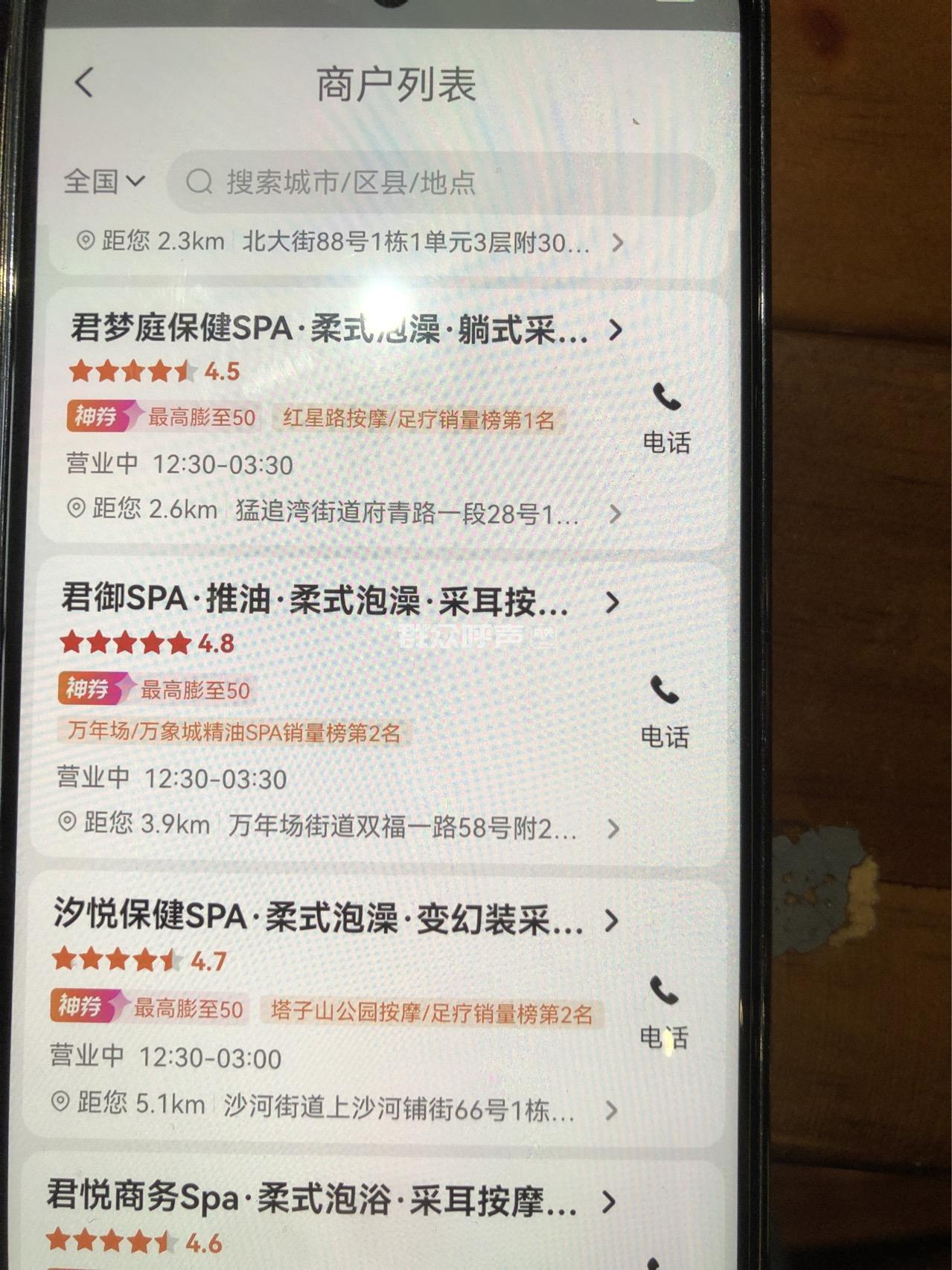Call the 汐悦保健SPA merchant
952x1270 pixels.
click(663, 1011)
